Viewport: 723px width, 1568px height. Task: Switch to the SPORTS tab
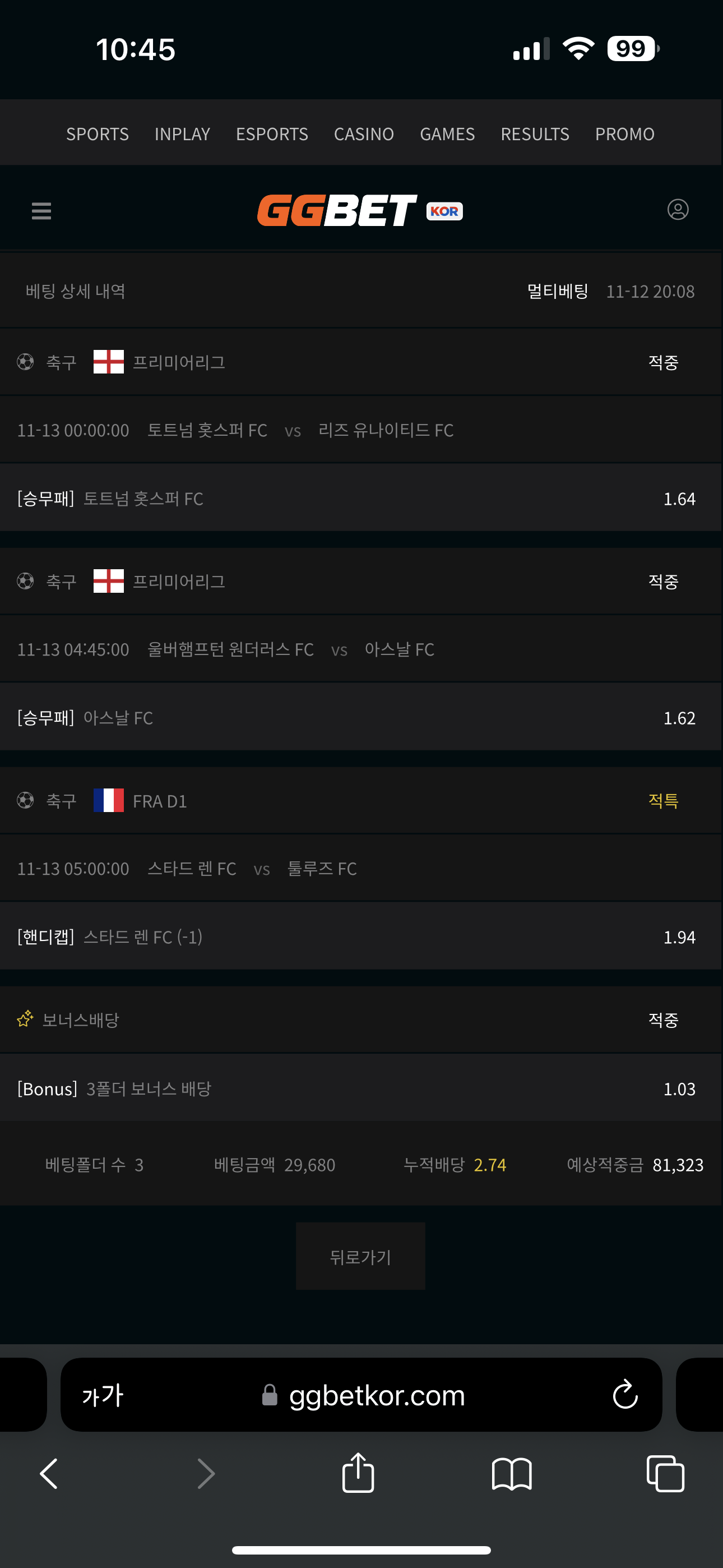98,134
